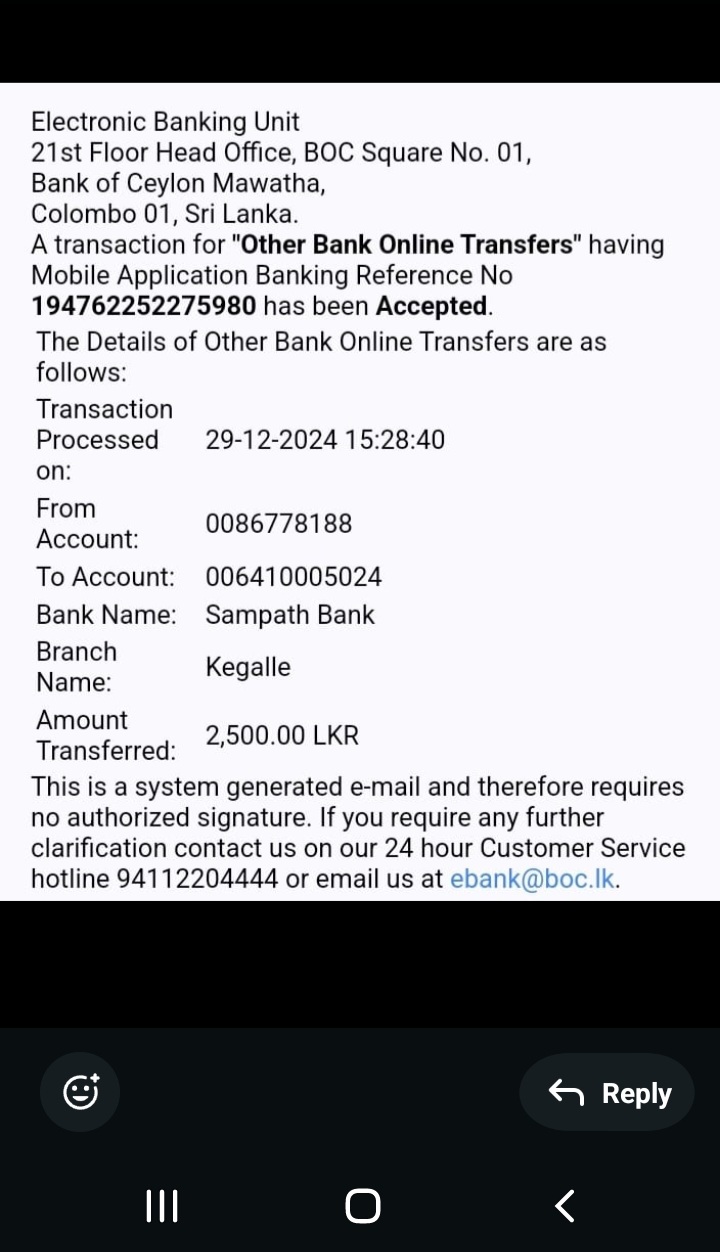This screenshot has width=720, height=1252.
Task: Go back with the system back button
Action: tap(565, 1206)
